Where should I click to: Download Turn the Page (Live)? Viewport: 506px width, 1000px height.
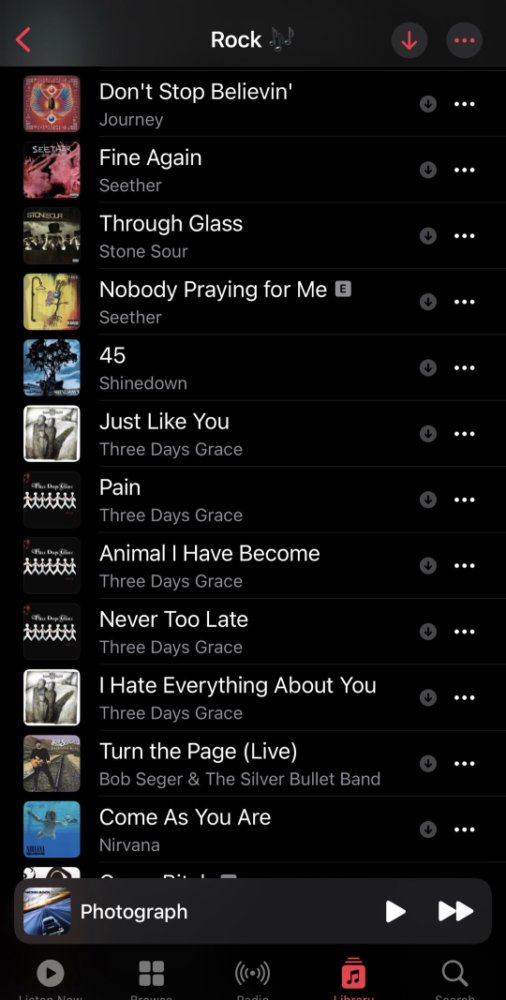428,763
